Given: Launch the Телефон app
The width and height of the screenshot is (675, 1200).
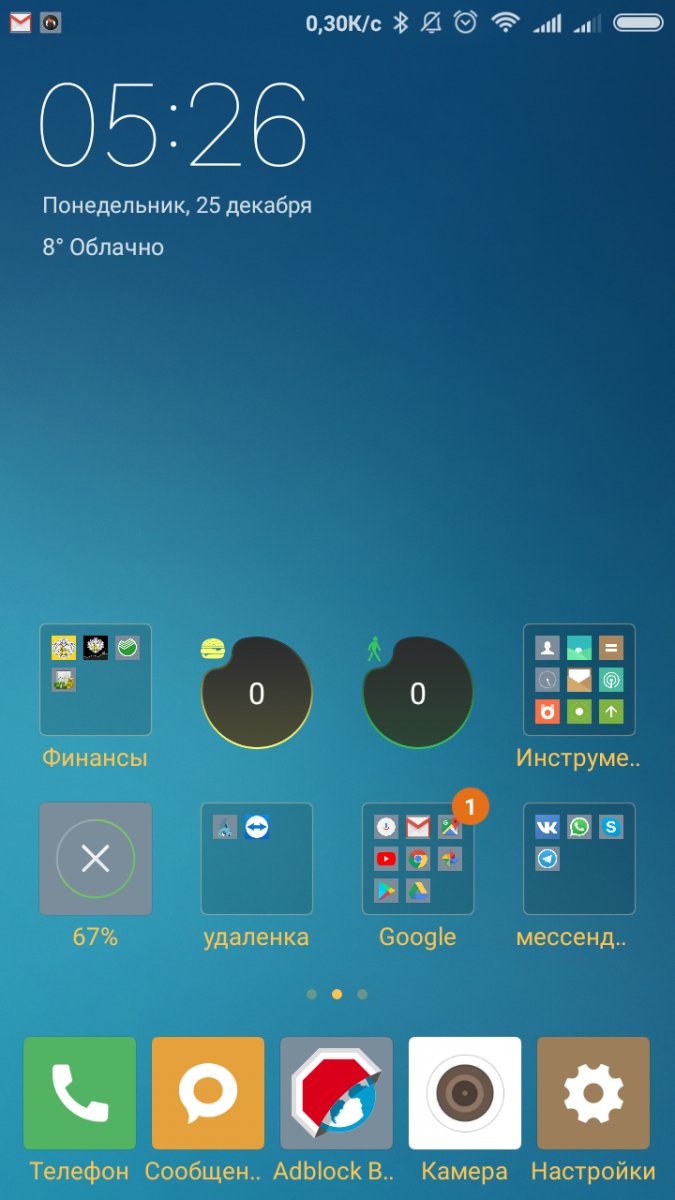Looking at the screenshot, I should coord(80,1093).
